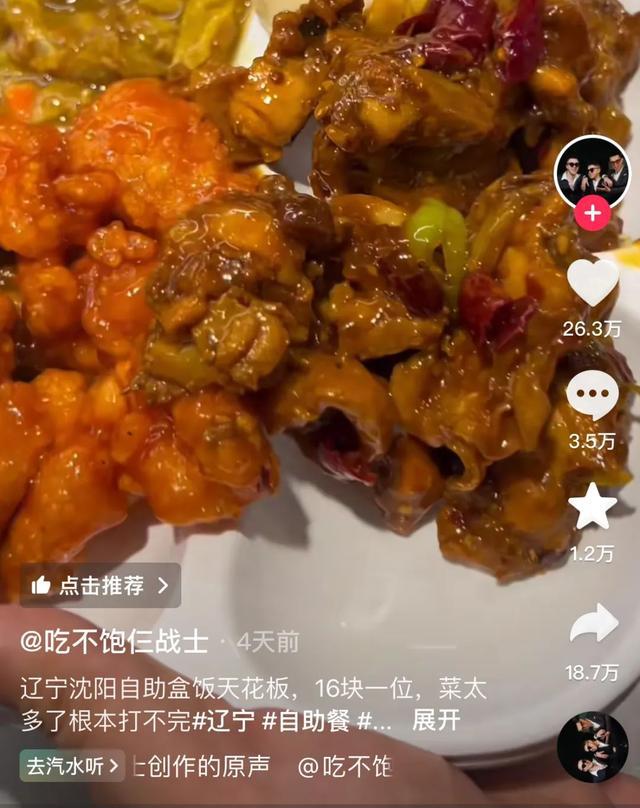Expand the caption with 展开
Viewport: 640px width, 808px height.
436,720
